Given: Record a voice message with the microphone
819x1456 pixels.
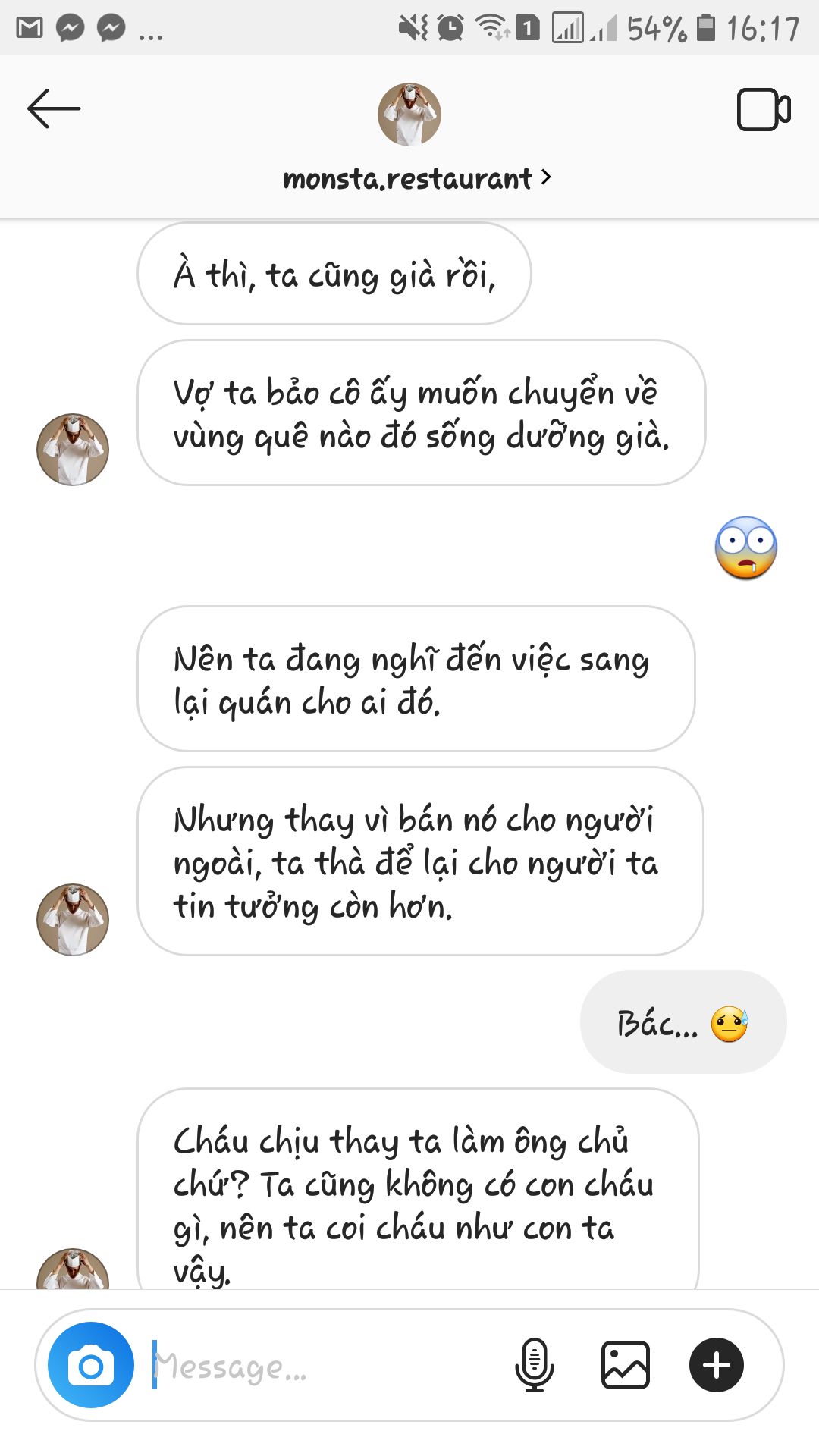Looking at the screenshot, I should pos(535,1365).
